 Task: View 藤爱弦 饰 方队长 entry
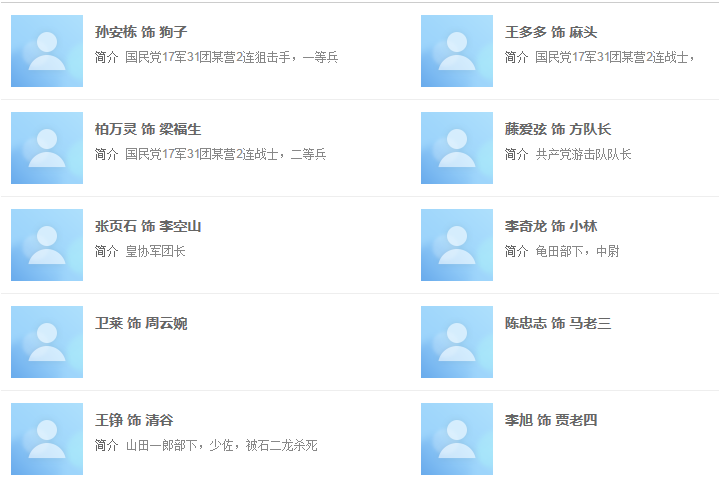tap(557, 130)
